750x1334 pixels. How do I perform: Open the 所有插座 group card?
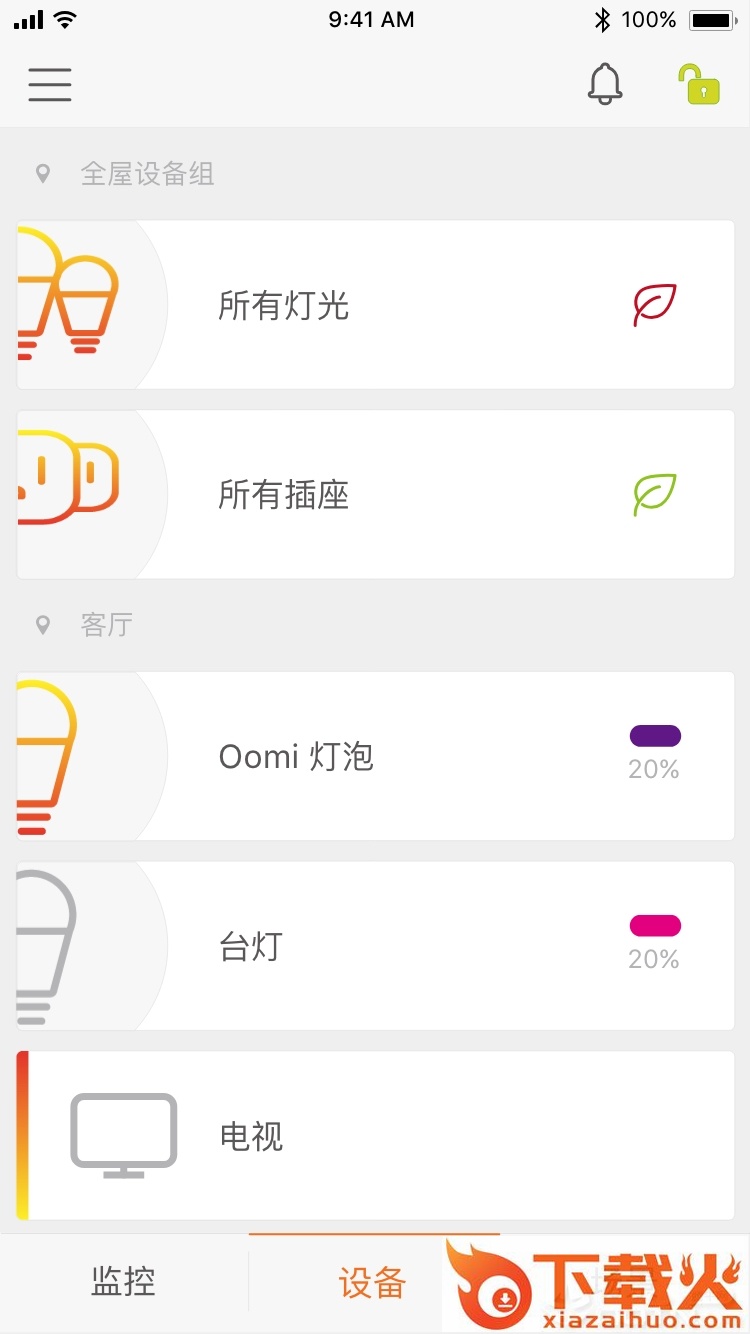(375, 495)
